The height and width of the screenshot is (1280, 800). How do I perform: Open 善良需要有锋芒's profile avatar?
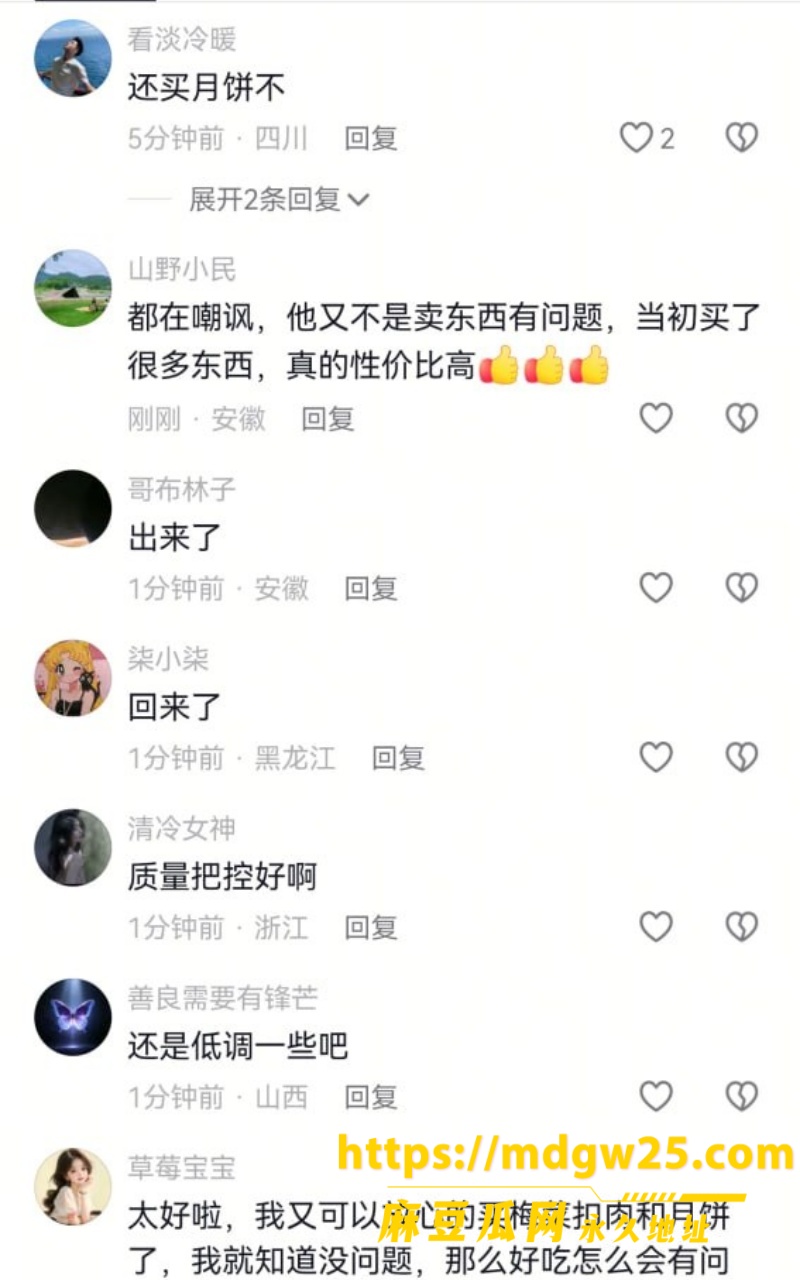73,1017
